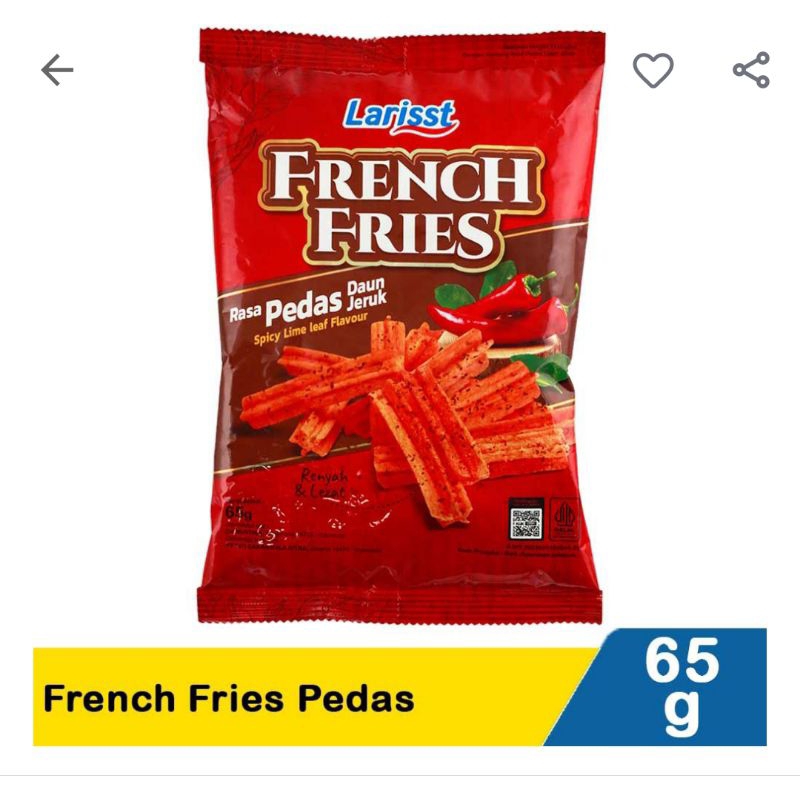Add this product to favorites with the heart

pos(653,70)
